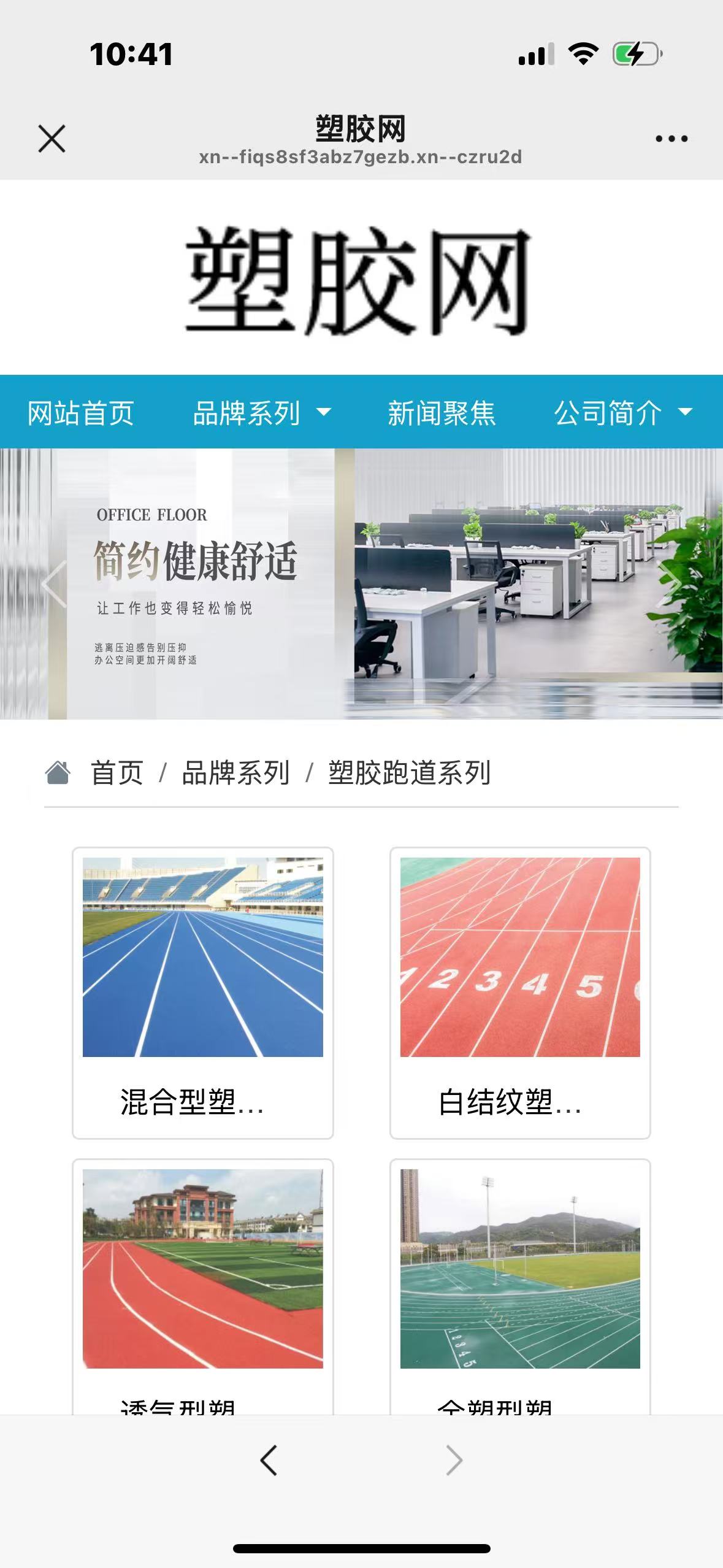The height and width of the screenshot is (1568, 723).
Task: Tap the 塑胶跑道系列 breadcrumb link
Action: pyautogui.click(x=409, y=773)
